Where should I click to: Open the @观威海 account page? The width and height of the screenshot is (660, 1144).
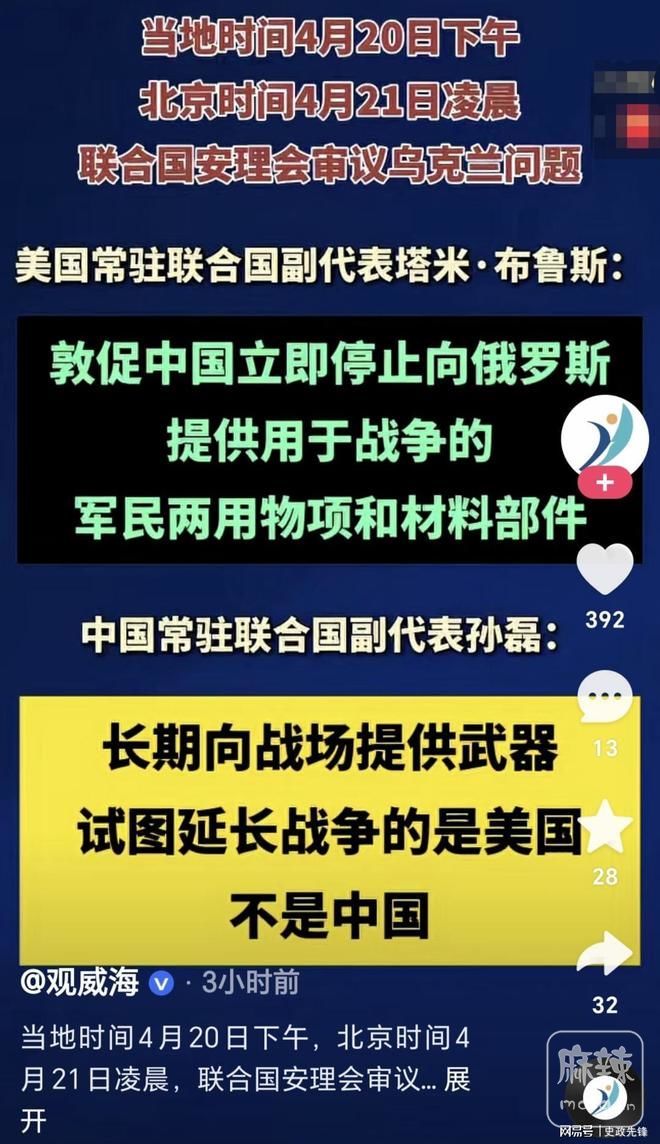82,982
